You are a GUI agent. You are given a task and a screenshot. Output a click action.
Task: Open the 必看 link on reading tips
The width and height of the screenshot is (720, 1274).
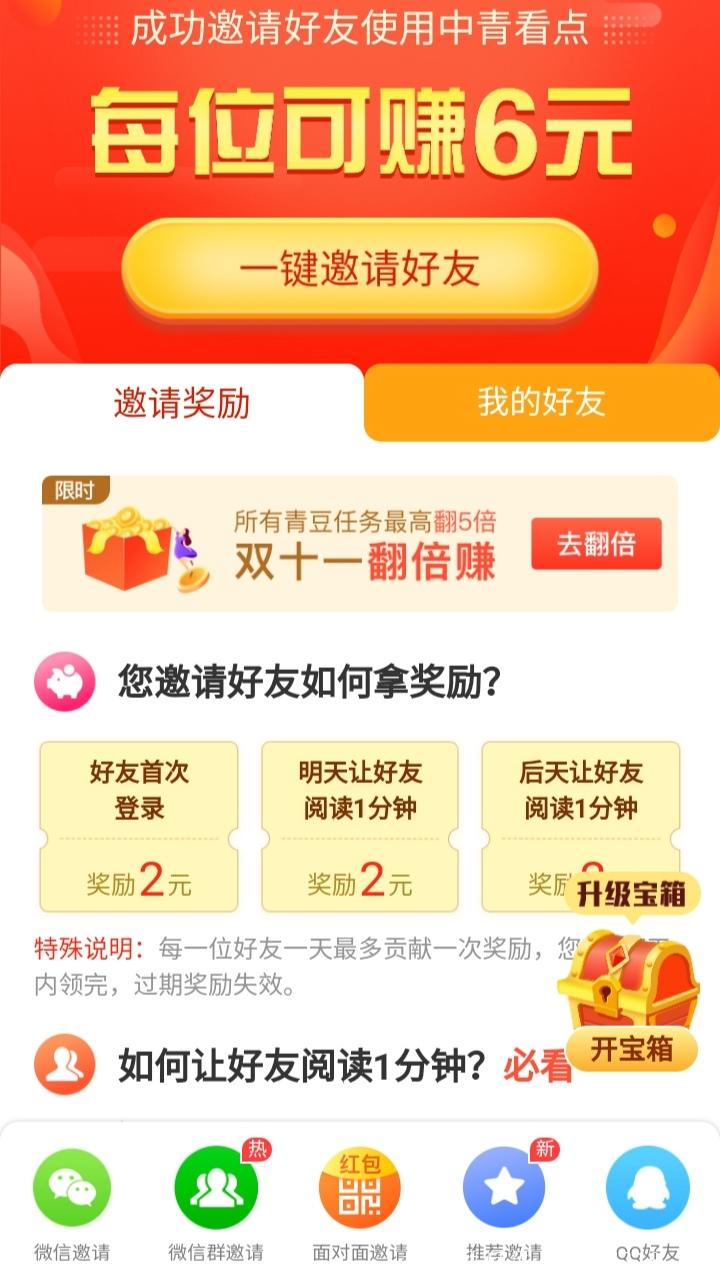(537, 1066)
